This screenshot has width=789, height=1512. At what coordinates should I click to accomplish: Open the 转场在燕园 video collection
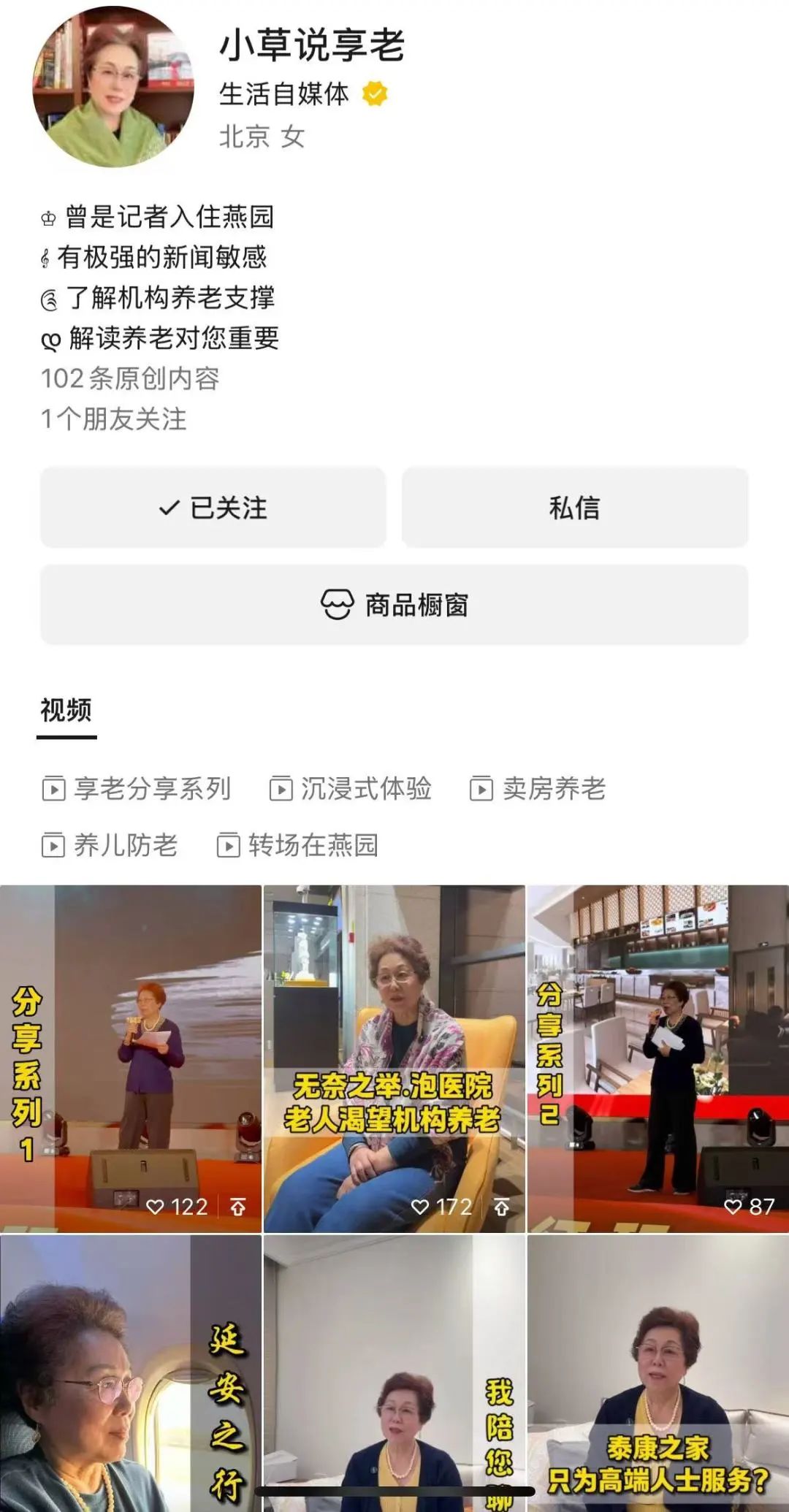pos(298,845)
